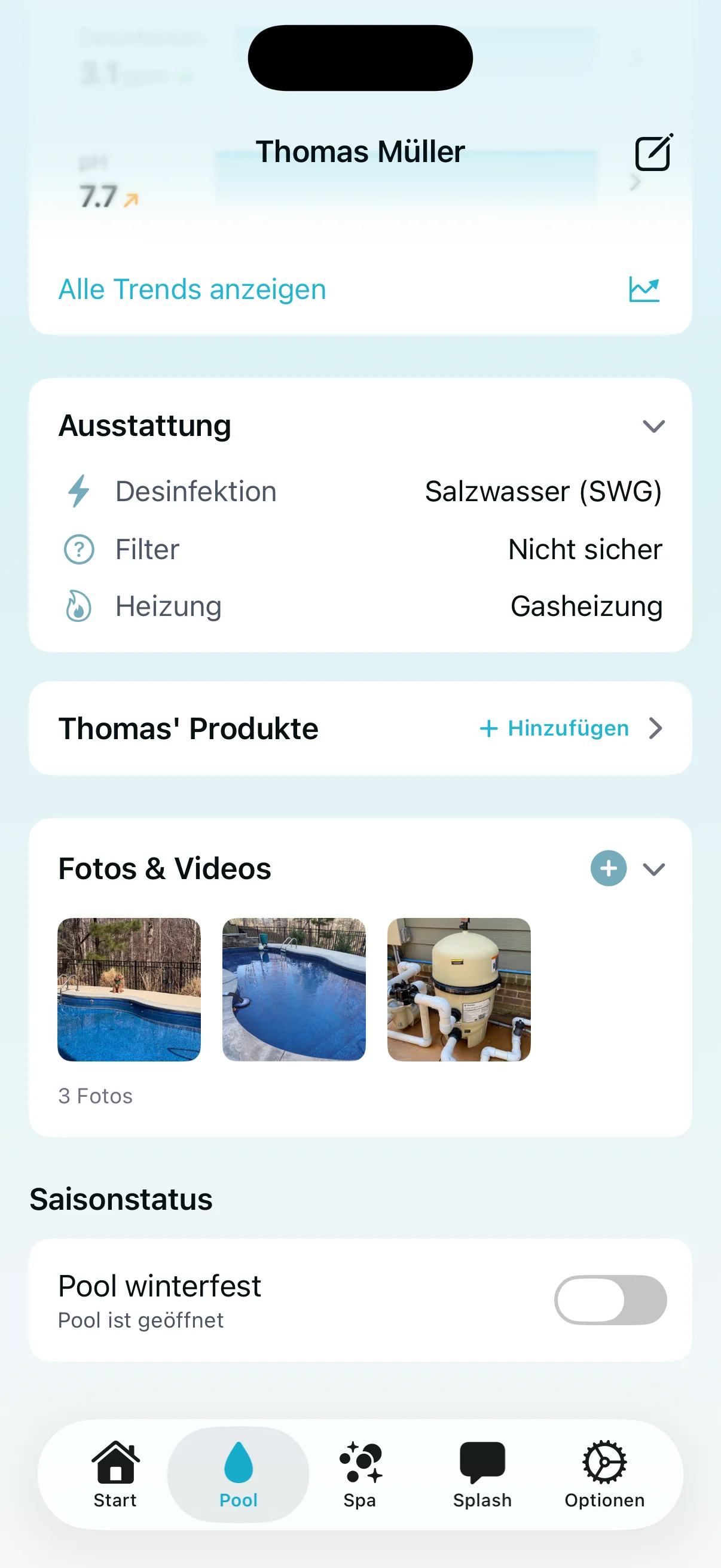The image size is (721, 1568).
Task: Expand Thomas' Produkte with the chevron
Action: (x=655, y=728)
